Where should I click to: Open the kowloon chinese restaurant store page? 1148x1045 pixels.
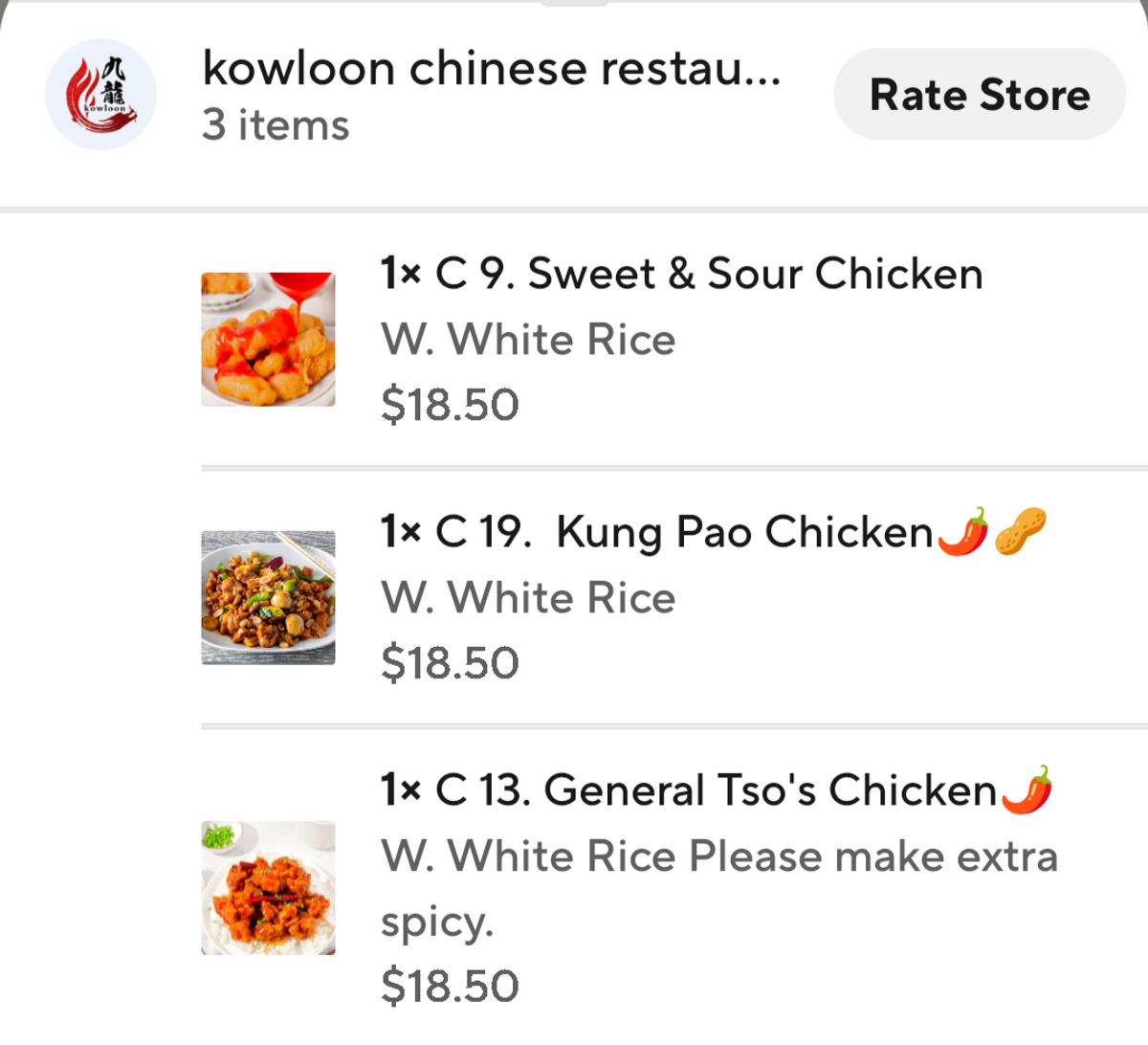pyautogui.click(x=491, y=70)
